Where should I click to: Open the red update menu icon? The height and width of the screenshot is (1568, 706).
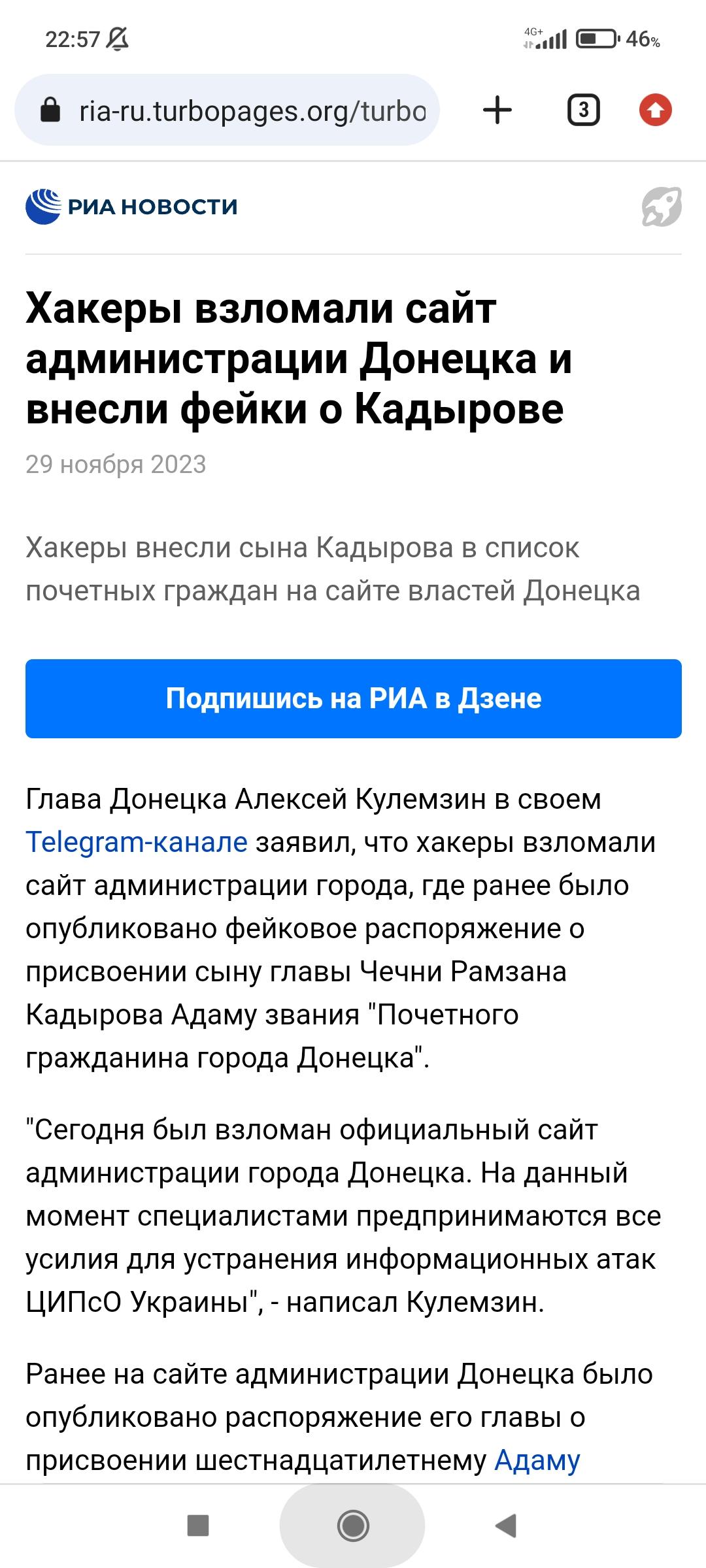tap(655, 110)
